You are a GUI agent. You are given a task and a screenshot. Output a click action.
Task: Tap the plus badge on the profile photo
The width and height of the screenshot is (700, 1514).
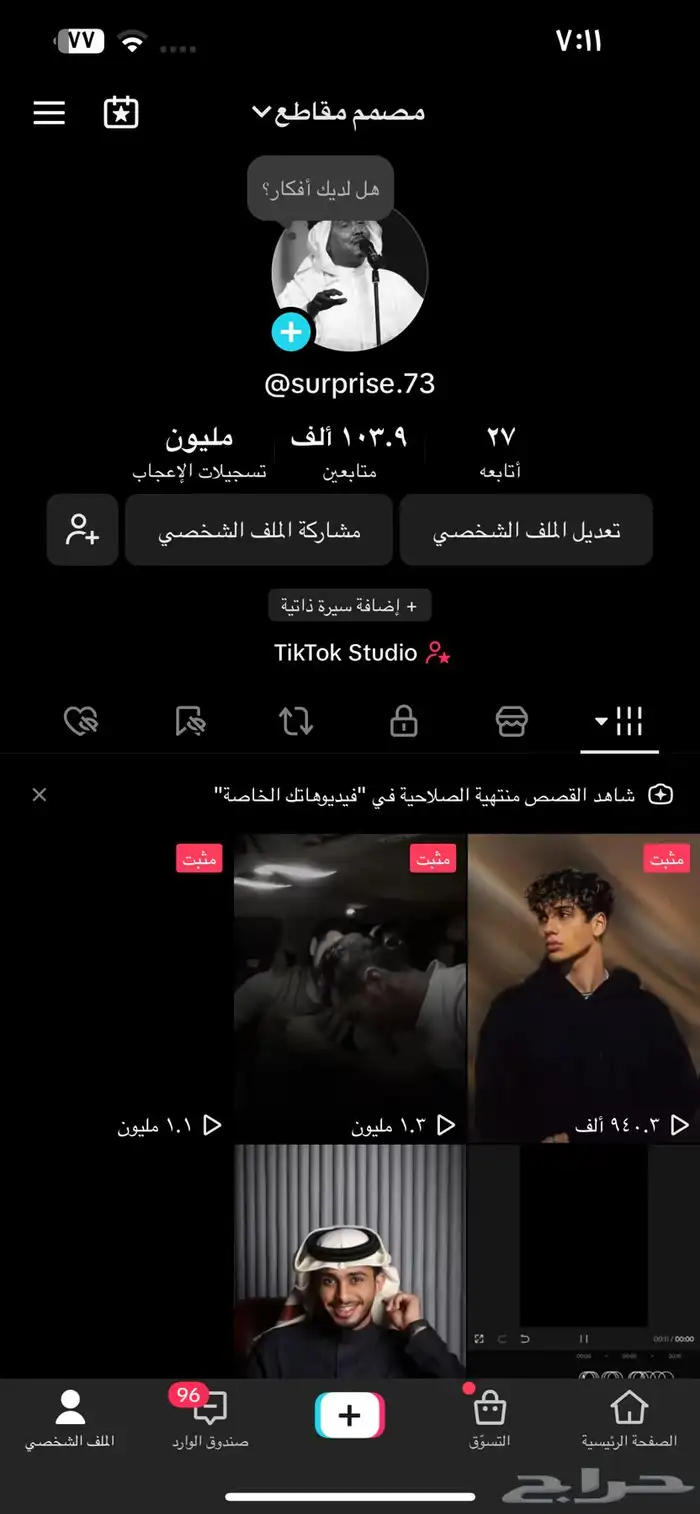click(x=291, y=331)
